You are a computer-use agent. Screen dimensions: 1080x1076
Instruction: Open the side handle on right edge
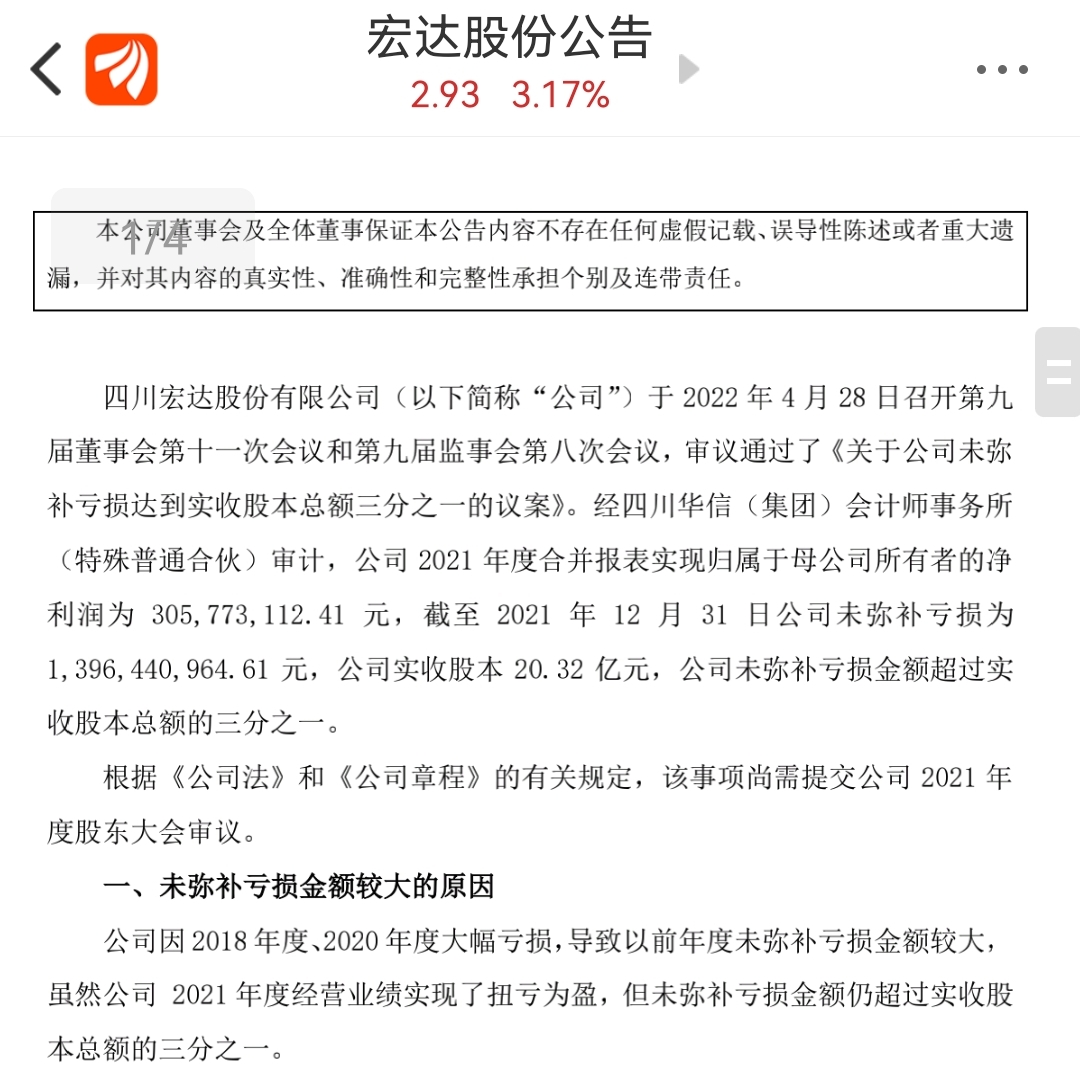1057,372
